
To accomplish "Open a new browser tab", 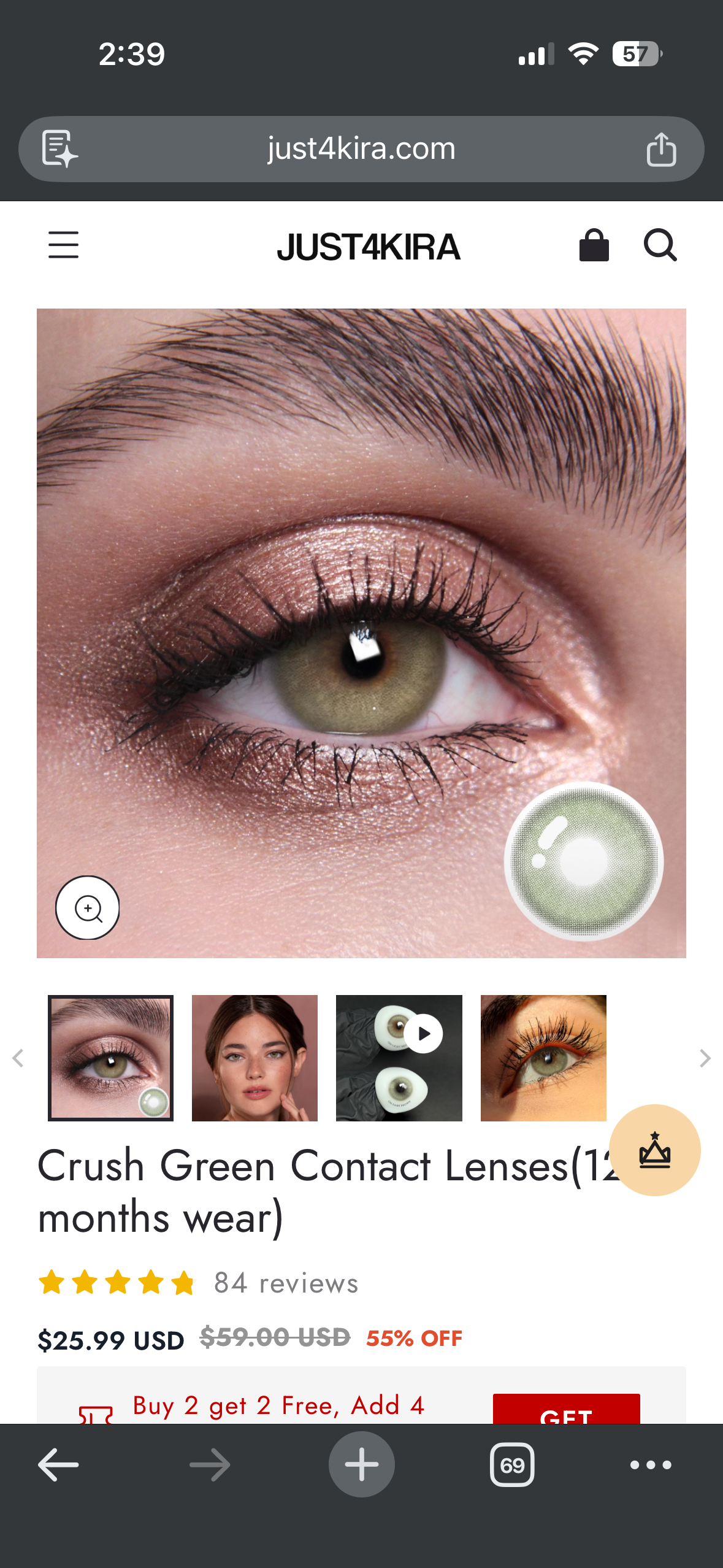I will coord(362,1464).
